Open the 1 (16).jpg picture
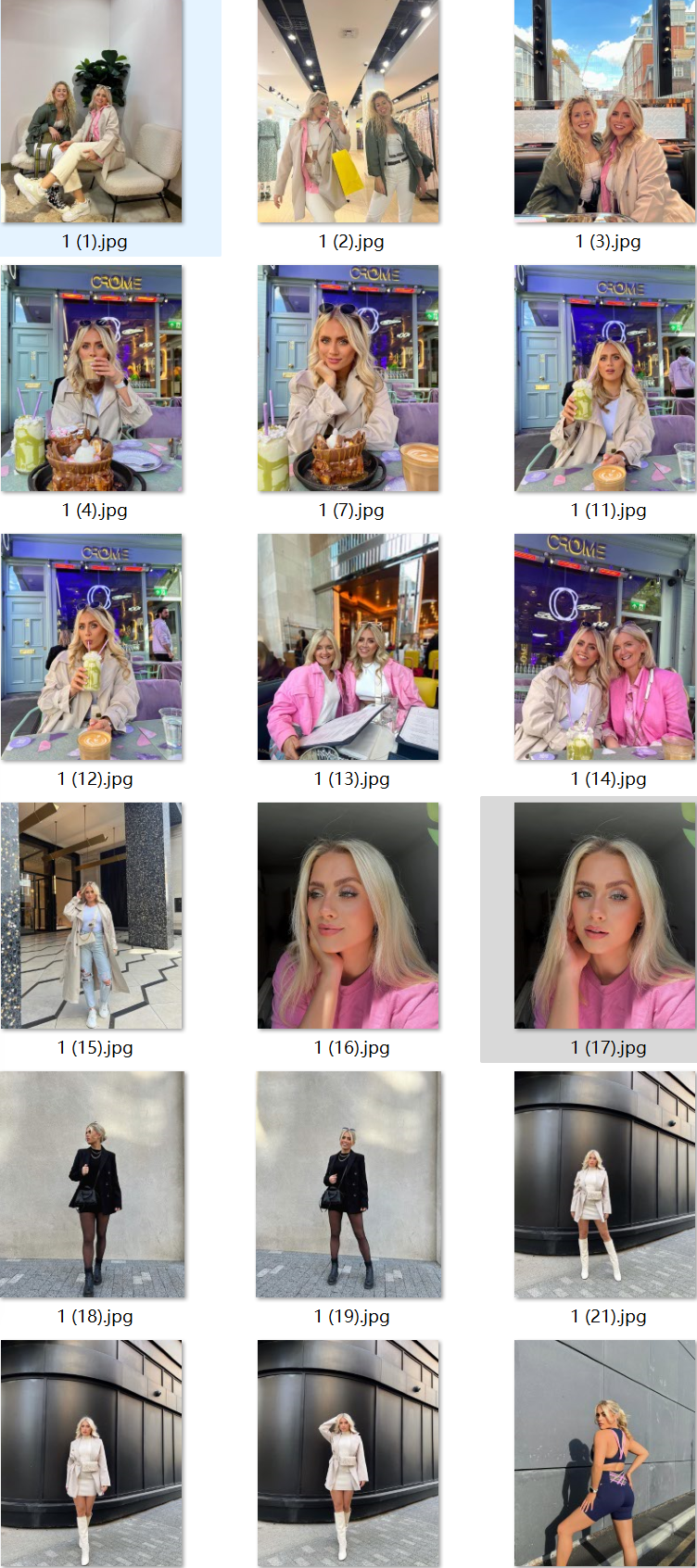The image size is (697, 1568). click(348, 916)
